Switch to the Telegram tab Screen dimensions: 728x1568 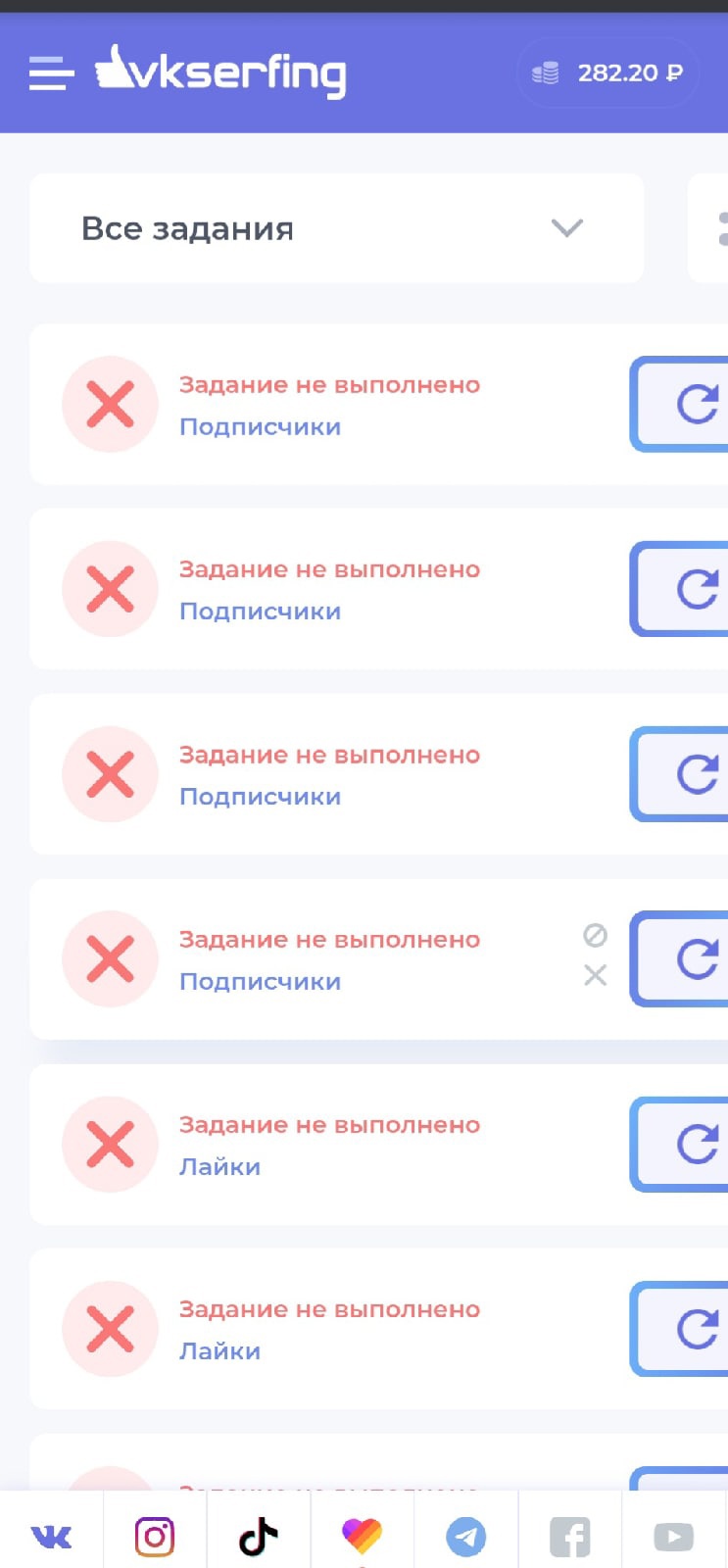(x=466, y=1536)
